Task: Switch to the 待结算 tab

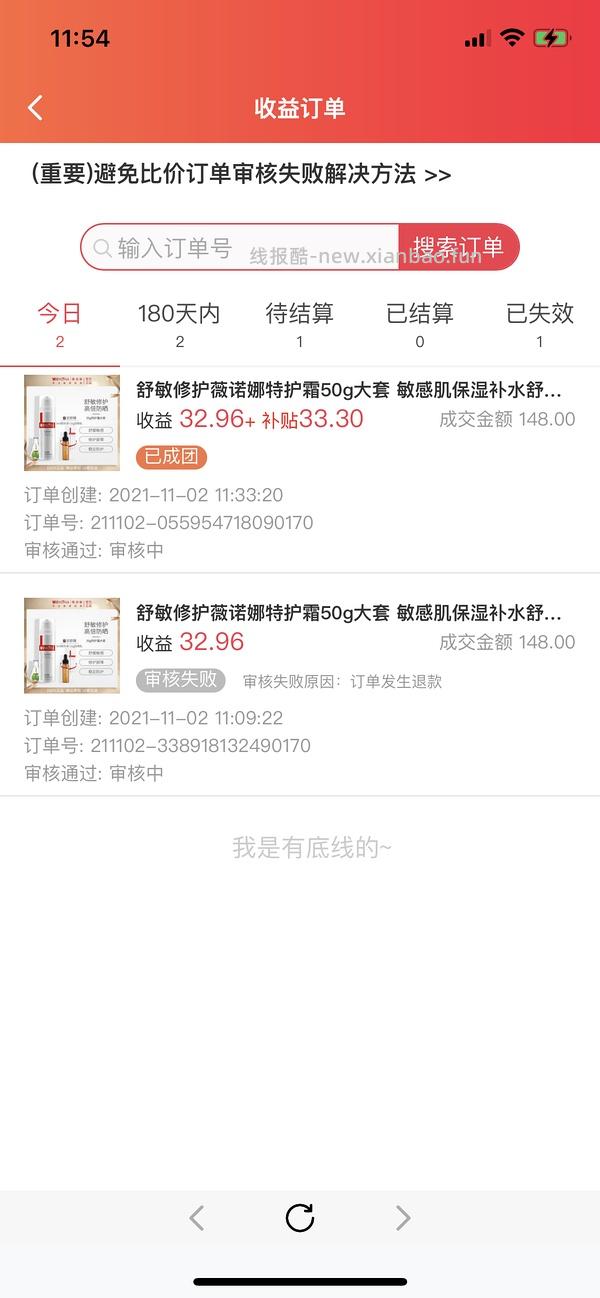Action: 300,324
